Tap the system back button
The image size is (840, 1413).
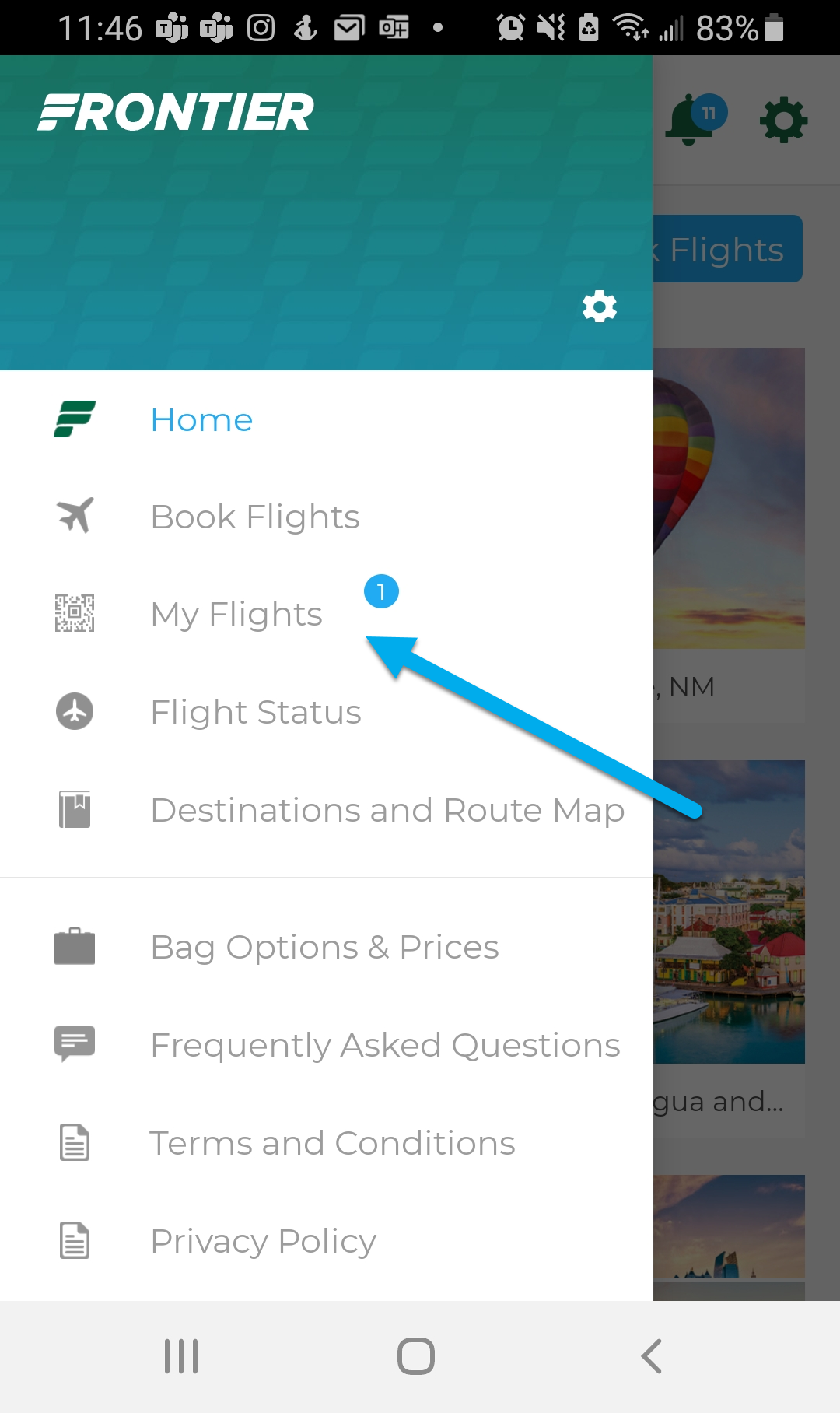[652, 1356]
